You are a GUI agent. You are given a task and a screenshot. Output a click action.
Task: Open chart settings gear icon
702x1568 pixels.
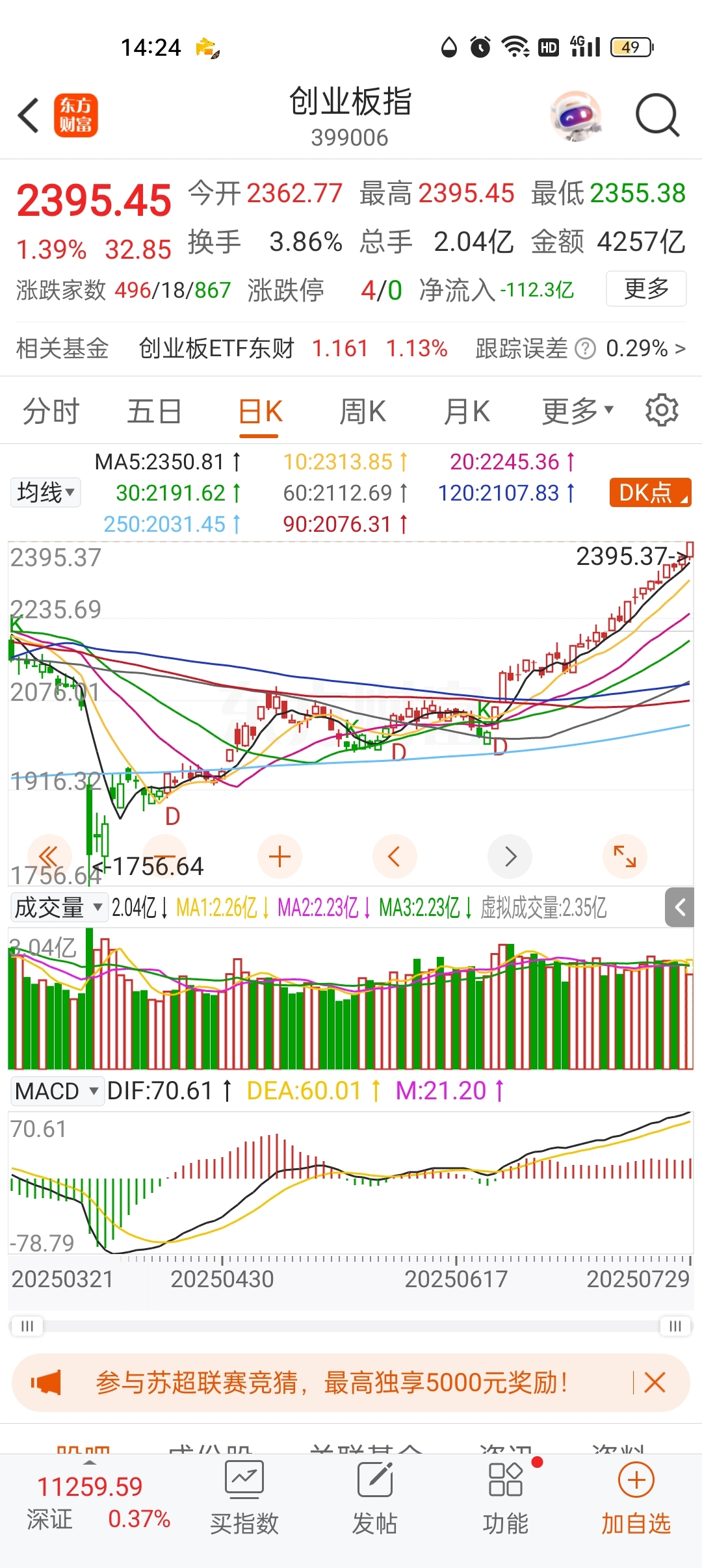point(662,410)
